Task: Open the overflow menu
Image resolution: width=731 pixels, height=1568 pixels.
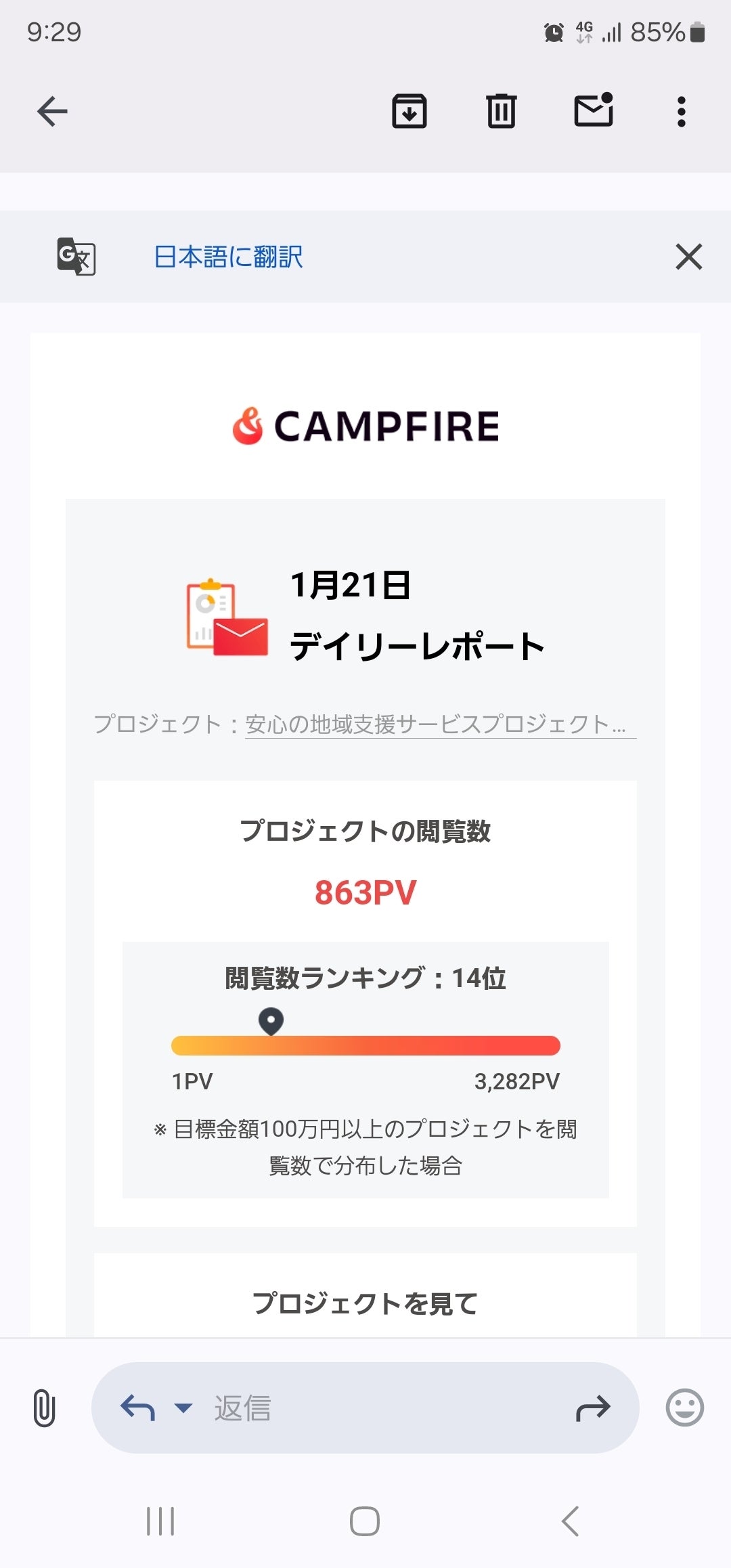Action: [681, 112]
